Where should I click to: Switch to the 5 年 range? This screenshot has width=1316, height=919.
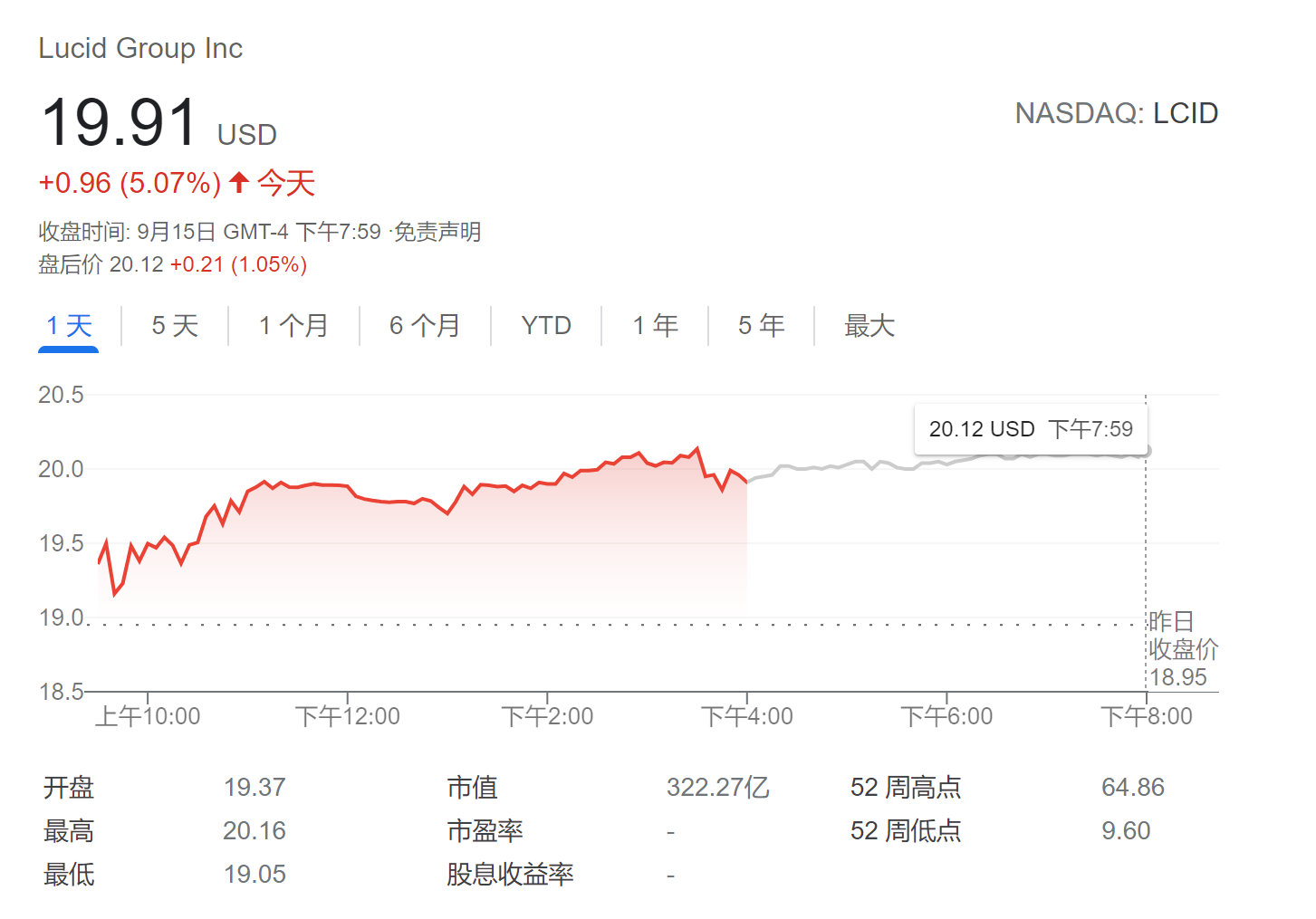point(761,326)
